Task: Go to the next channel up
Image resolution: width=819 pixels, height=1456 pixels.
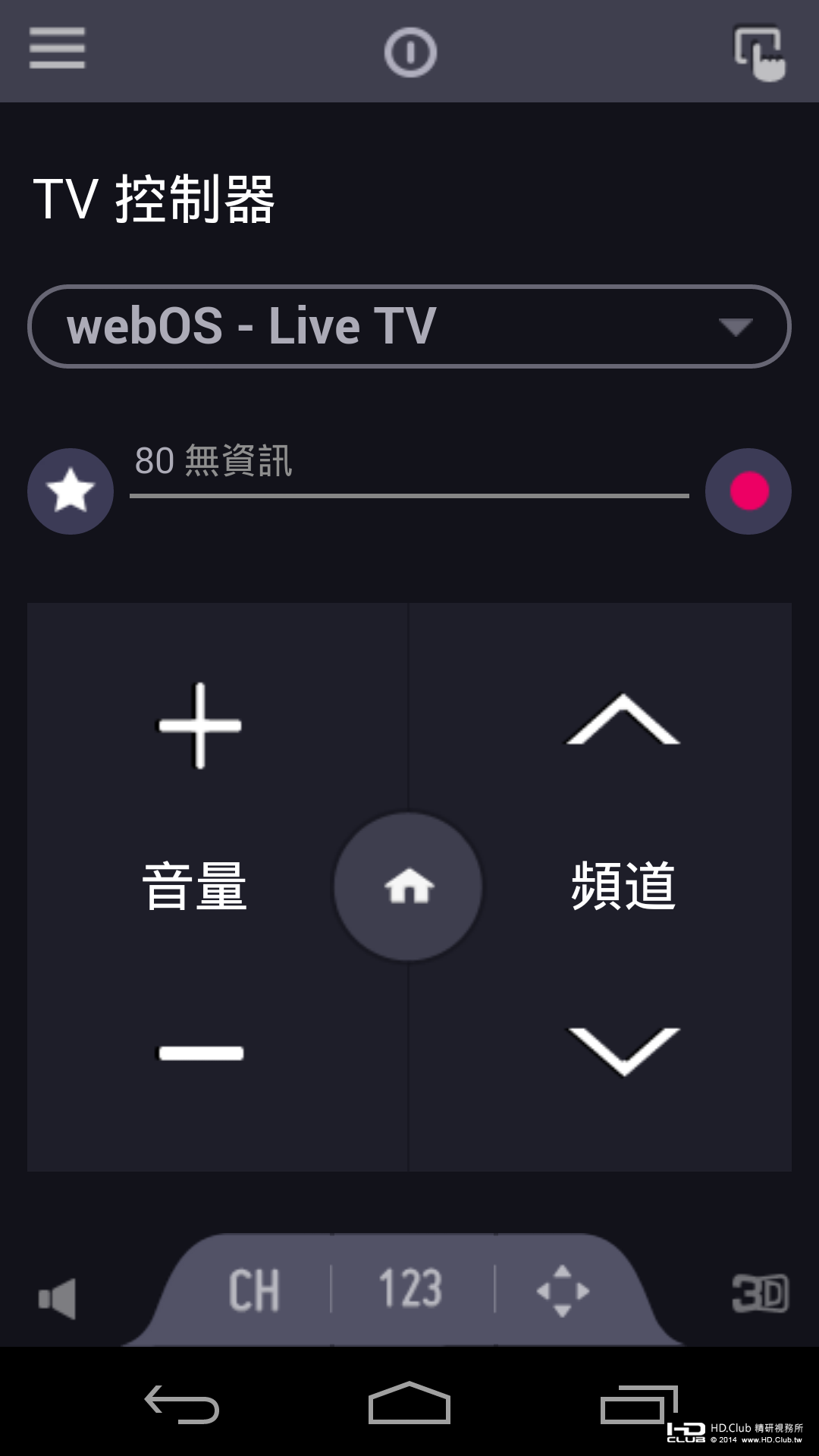Action: click(x=623, y=720)
